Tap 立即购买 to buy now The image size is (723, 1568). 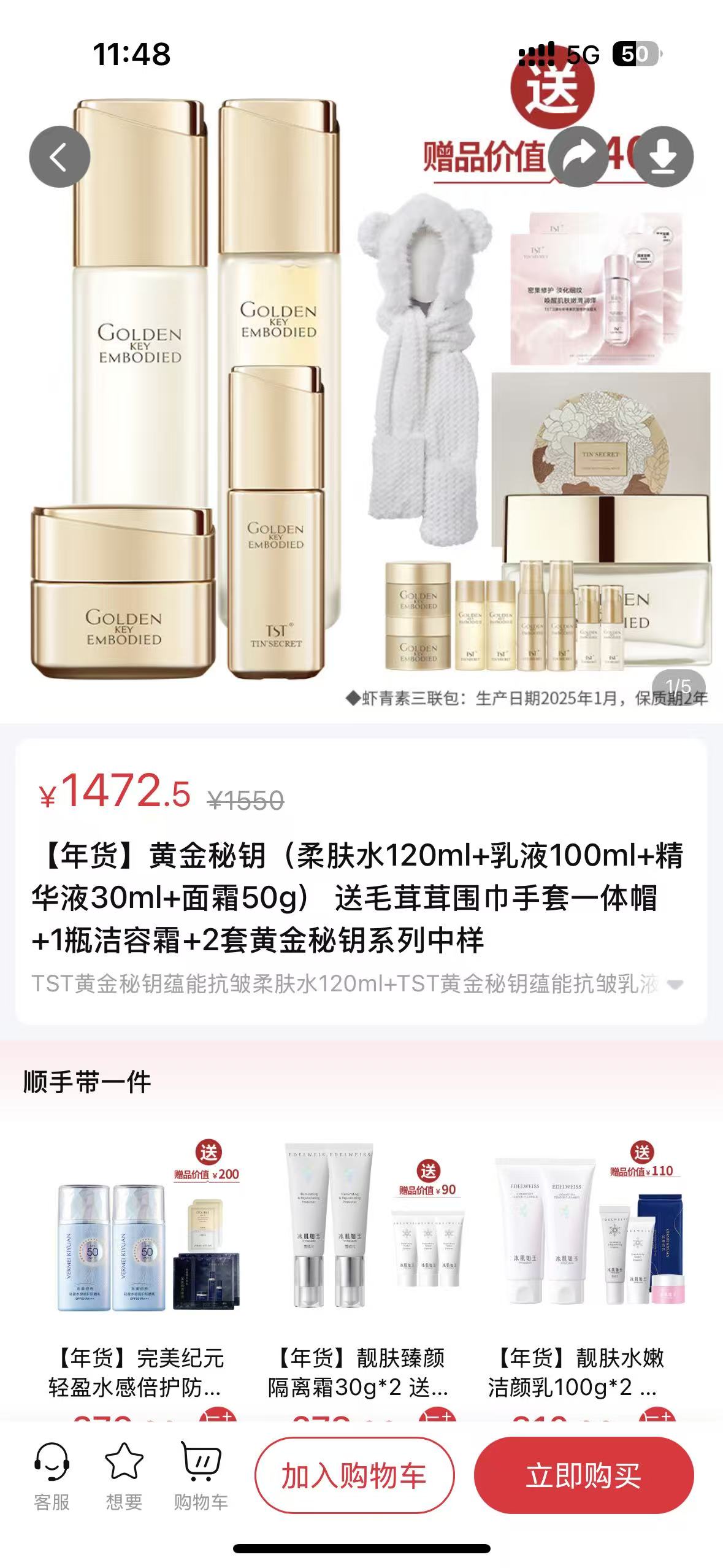pyautogui.click(x=583, y=1475)
